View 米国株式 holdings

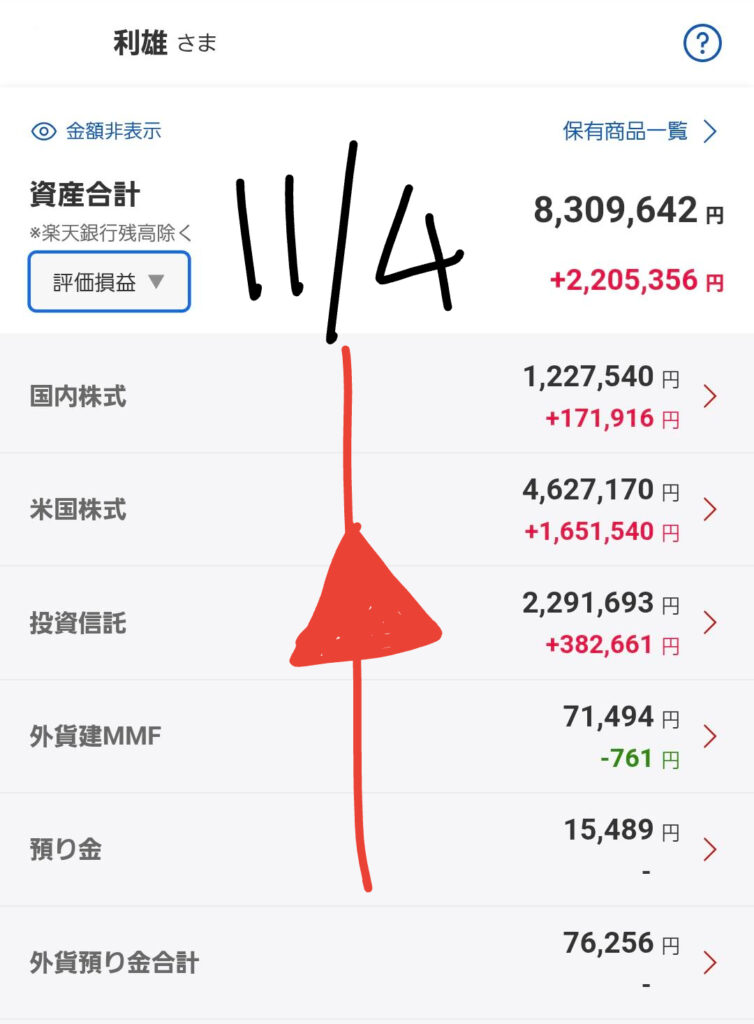[x=377, y=510]
